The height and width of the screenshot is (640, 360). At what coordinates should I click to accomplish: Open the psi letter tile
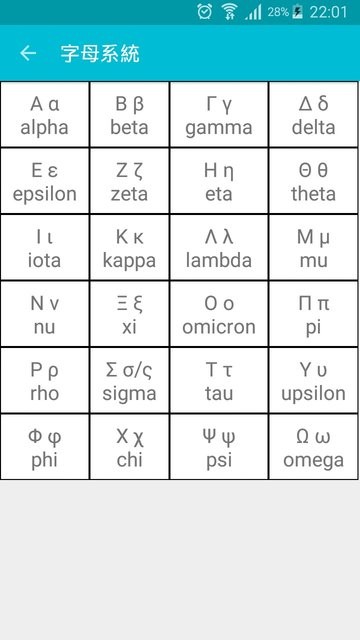coord(219,447)
